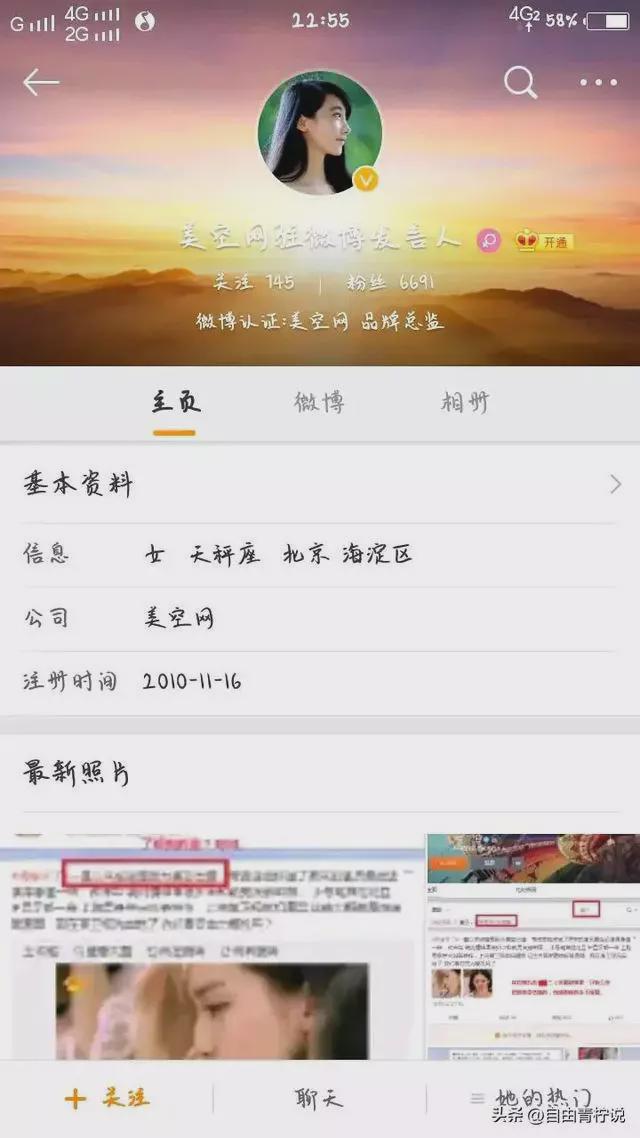Start a chat via 聊天
Screen dimensions: 640x1138
coord(319,1098)
